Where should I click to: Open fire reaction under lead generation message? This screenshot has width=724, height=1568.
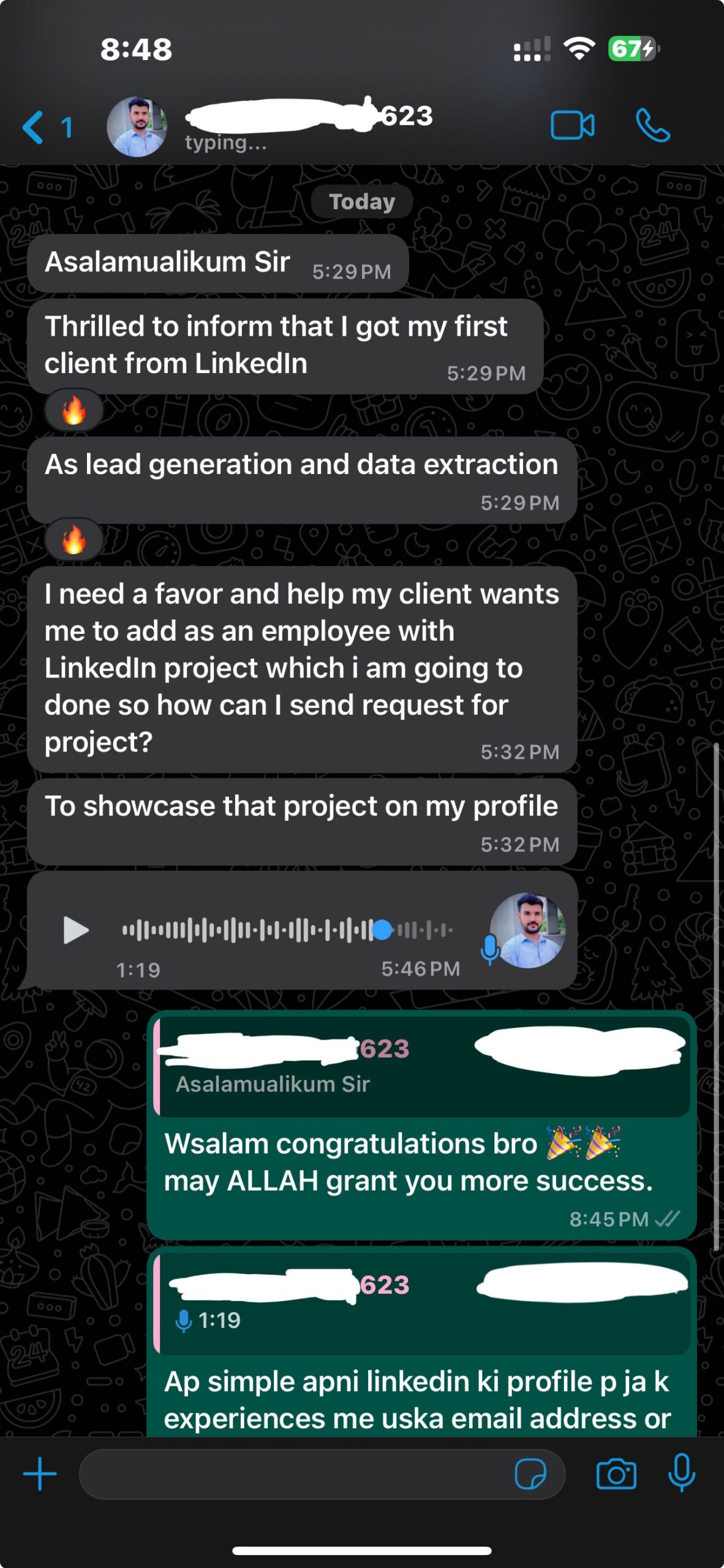74,540
